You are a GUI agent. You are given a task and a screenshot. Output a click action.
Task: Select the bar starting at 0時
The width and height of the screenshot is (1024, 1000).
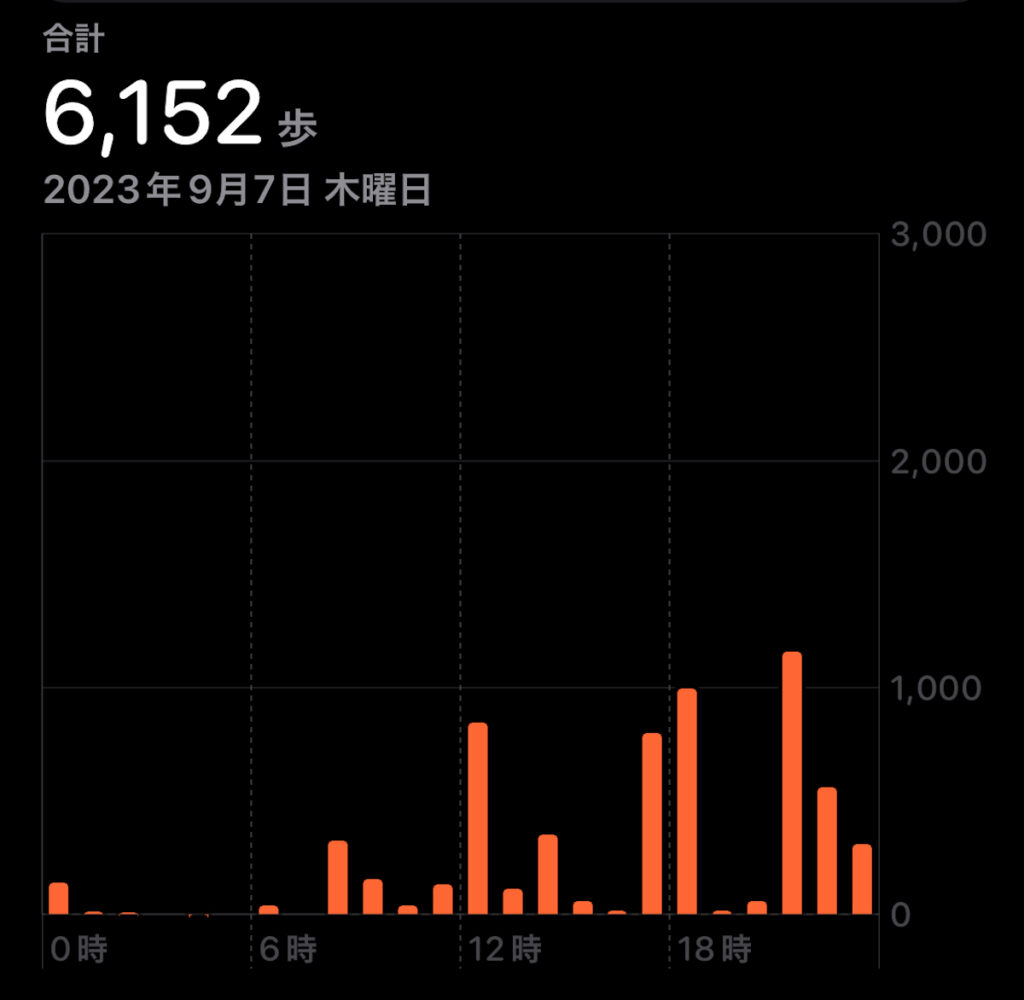[59, 898]
